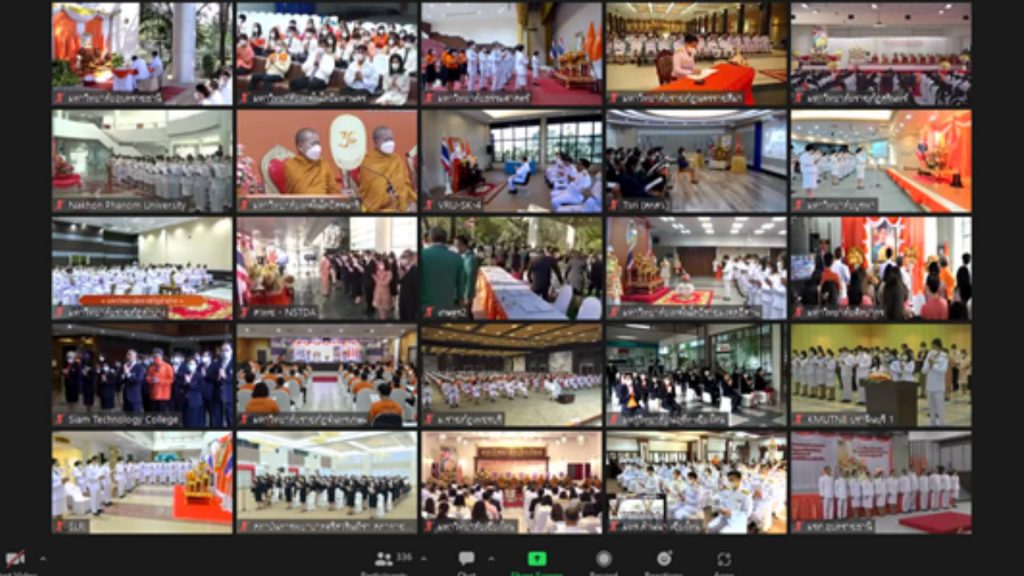Expand the arrow next to Participants
The image size is (1024, 576).
423,558
